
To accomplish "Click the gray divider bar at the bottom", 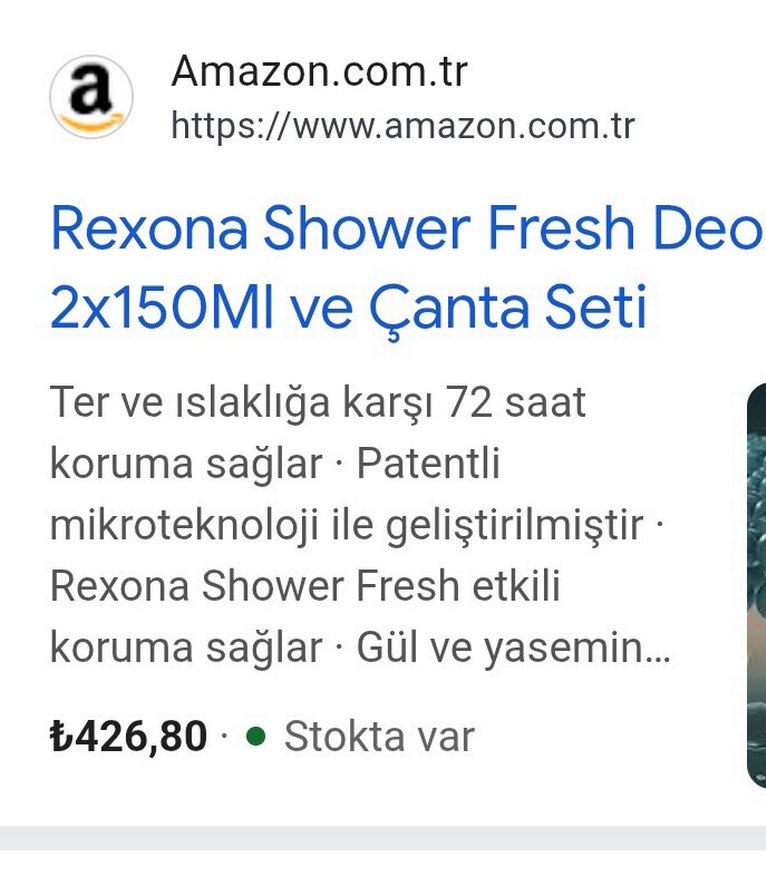I will (x=383, y=833).
